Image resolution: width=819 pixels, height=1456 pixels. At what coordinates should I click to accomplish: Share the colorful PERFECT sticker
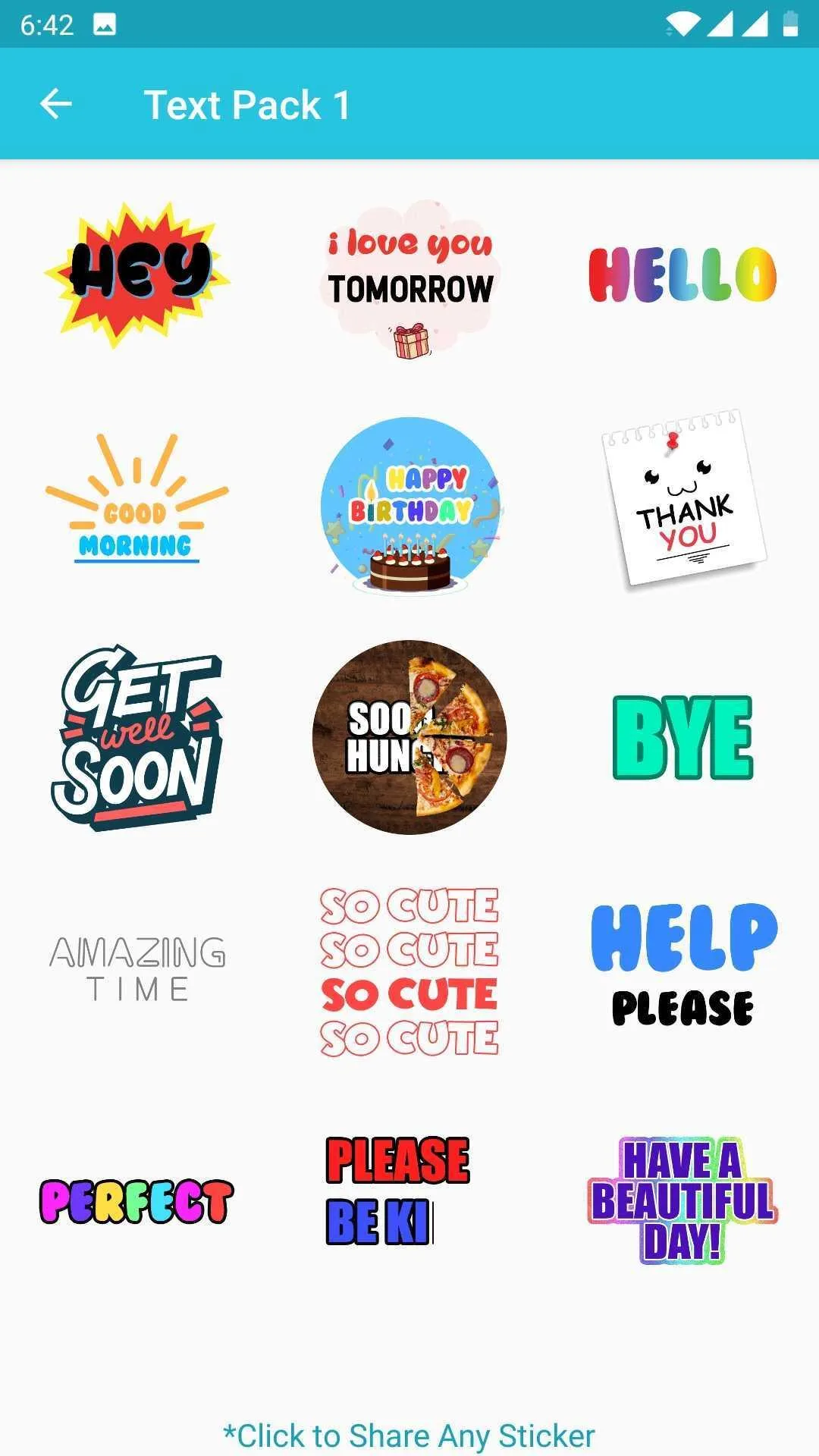tap(137, 1201)
